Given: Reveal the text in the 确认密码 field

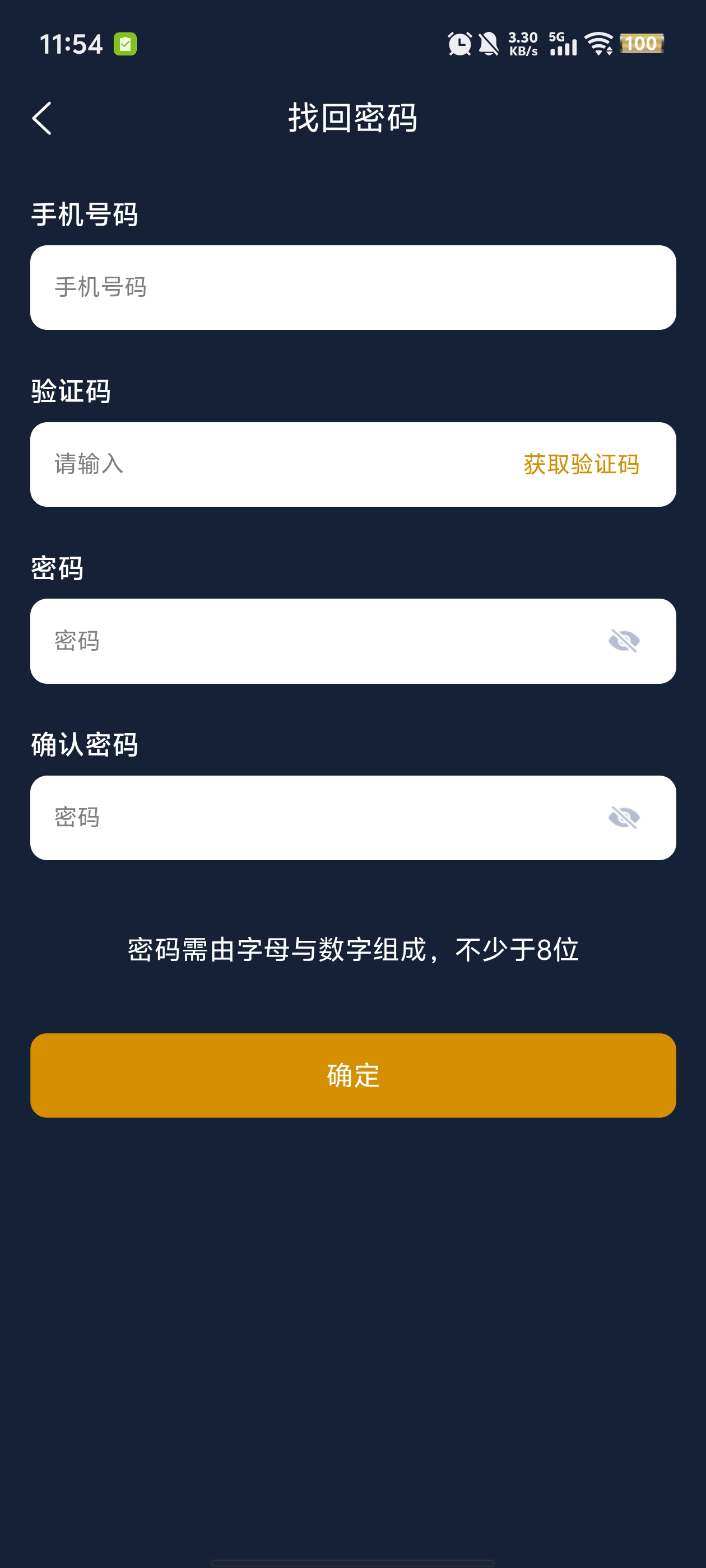Looking at the screenshot, I should [x=623, y=818].
